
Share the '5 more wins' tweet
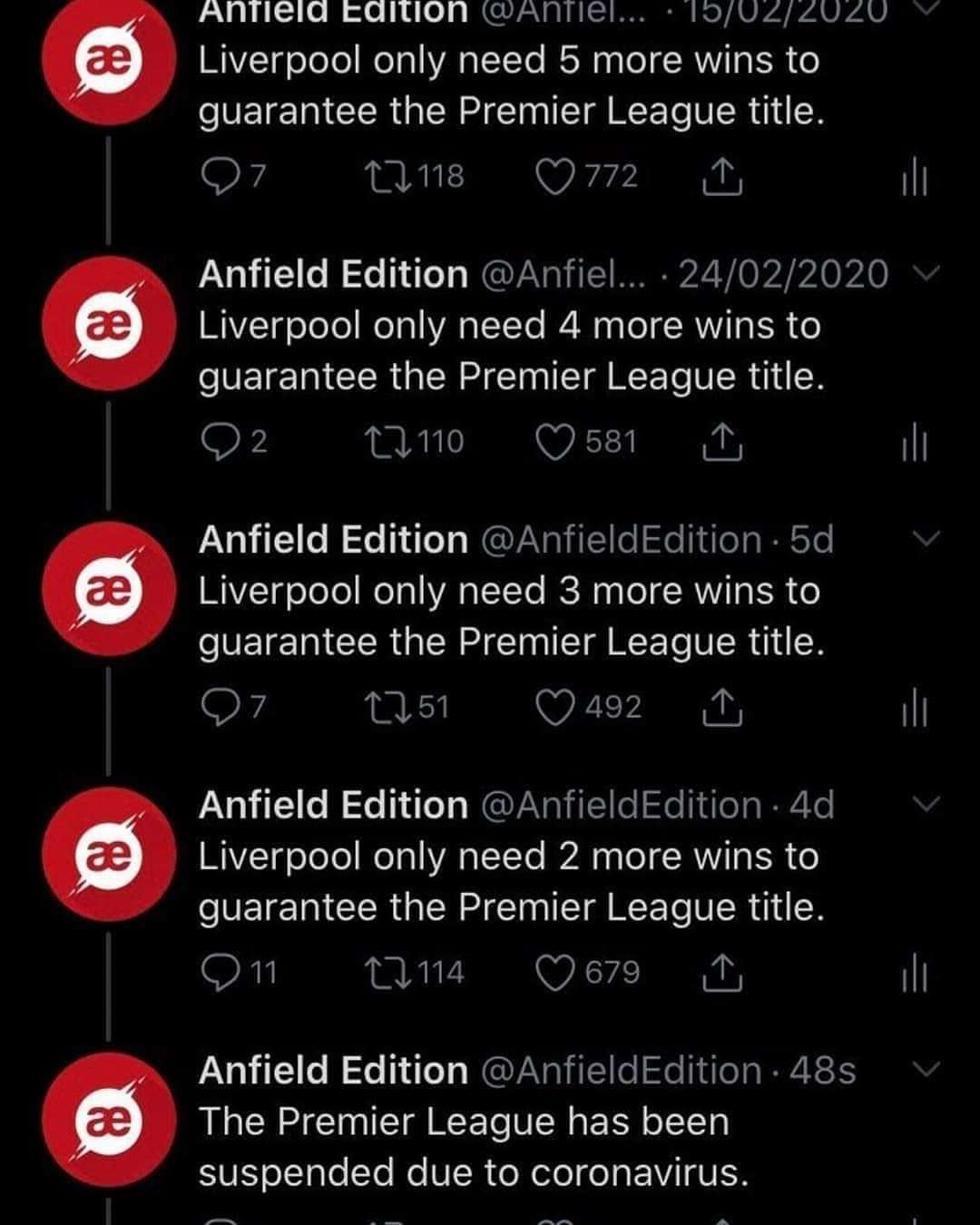(x=722, y=176)
